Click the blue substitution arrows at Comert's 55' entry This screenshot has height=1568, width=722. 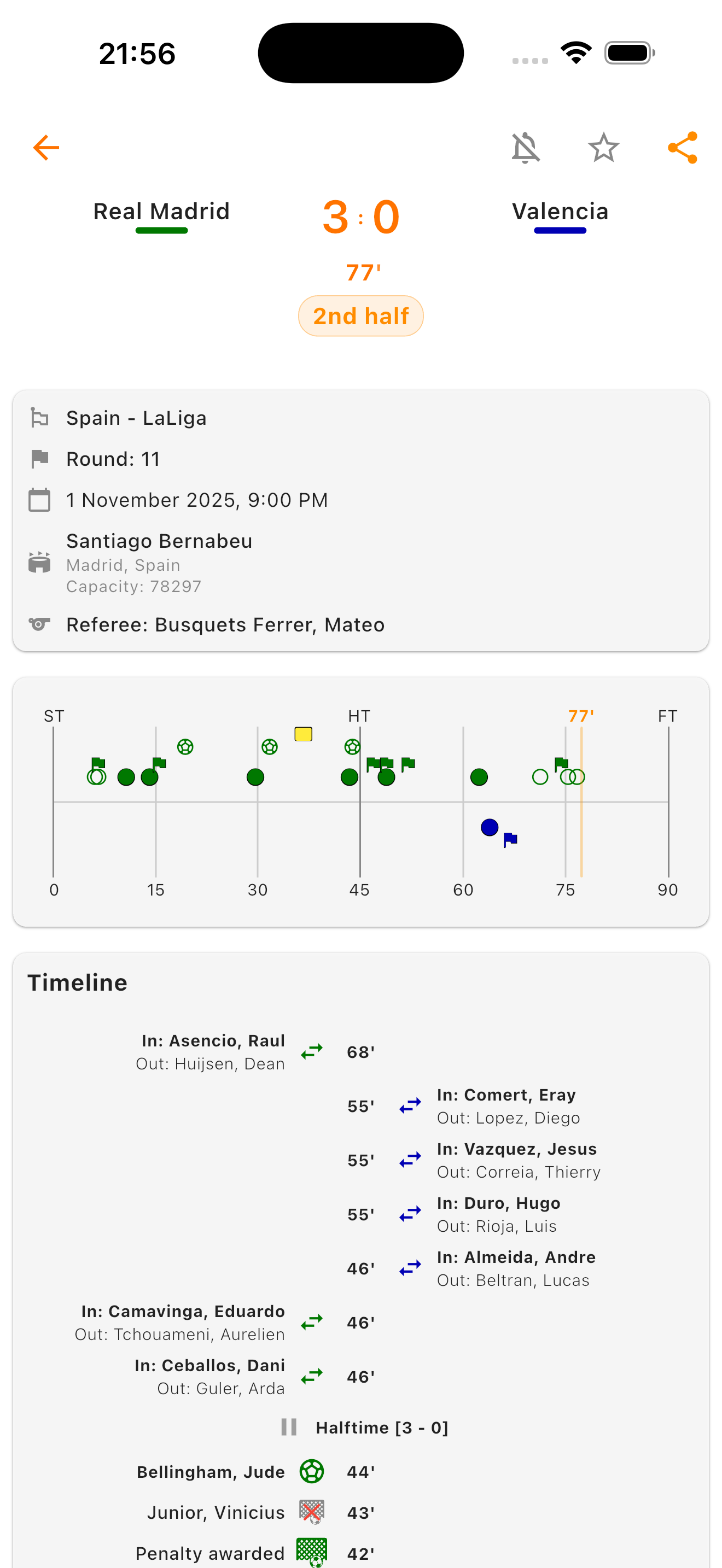pos(410,1105)
